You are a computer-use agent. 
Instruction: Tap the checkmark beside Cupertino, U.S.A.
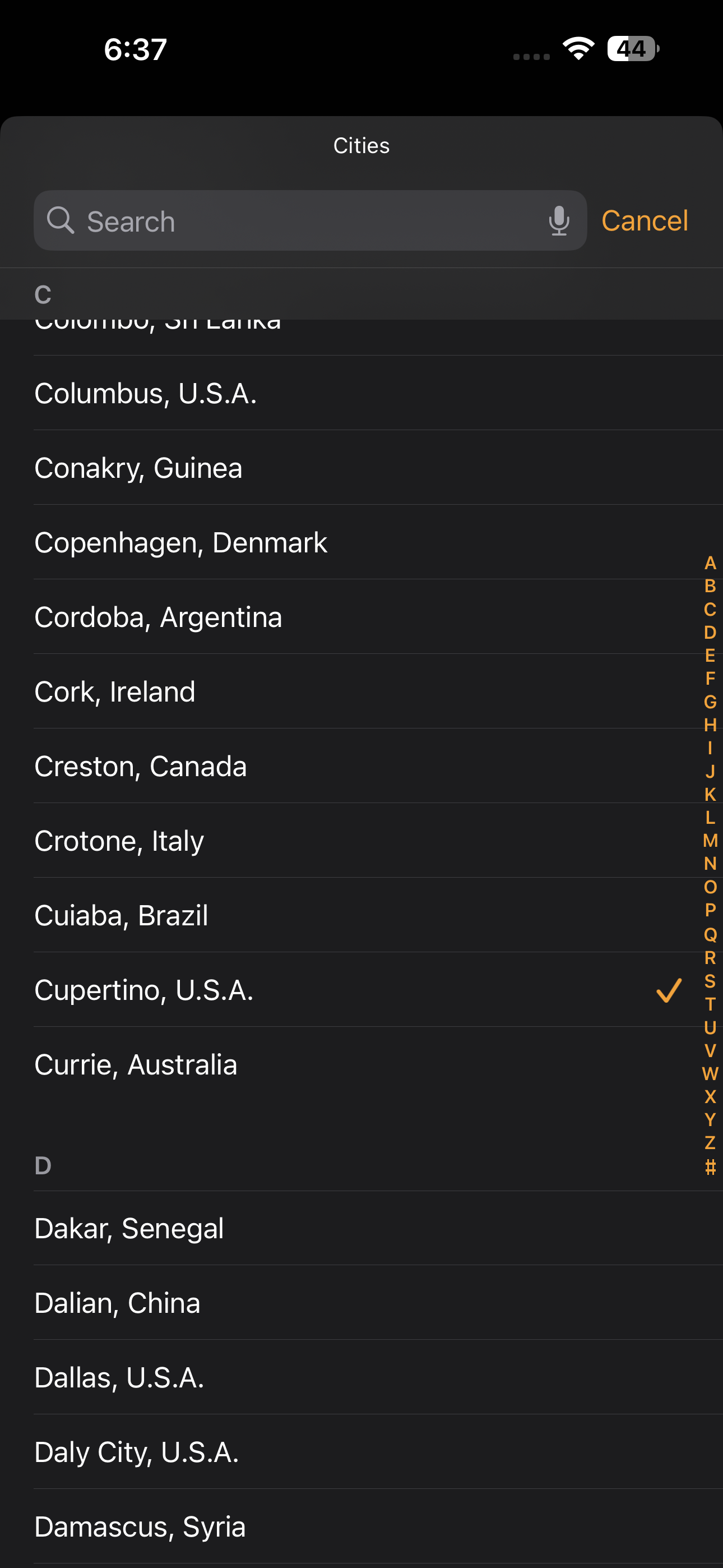pos(668,989)
